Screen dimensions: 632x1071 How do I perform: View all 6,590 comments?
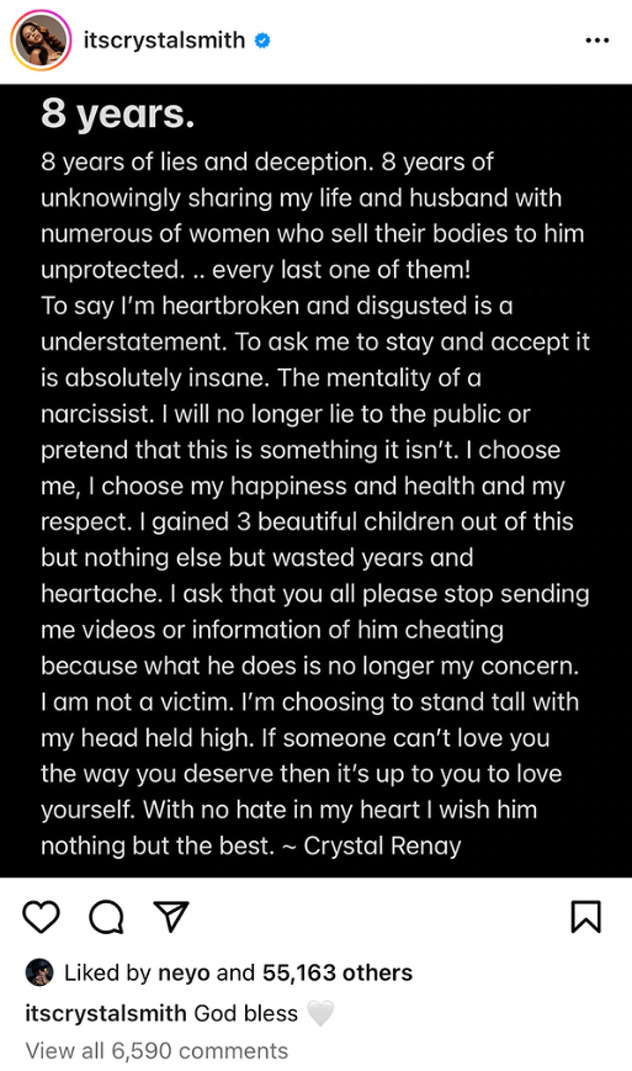[x=156, y=1051]
